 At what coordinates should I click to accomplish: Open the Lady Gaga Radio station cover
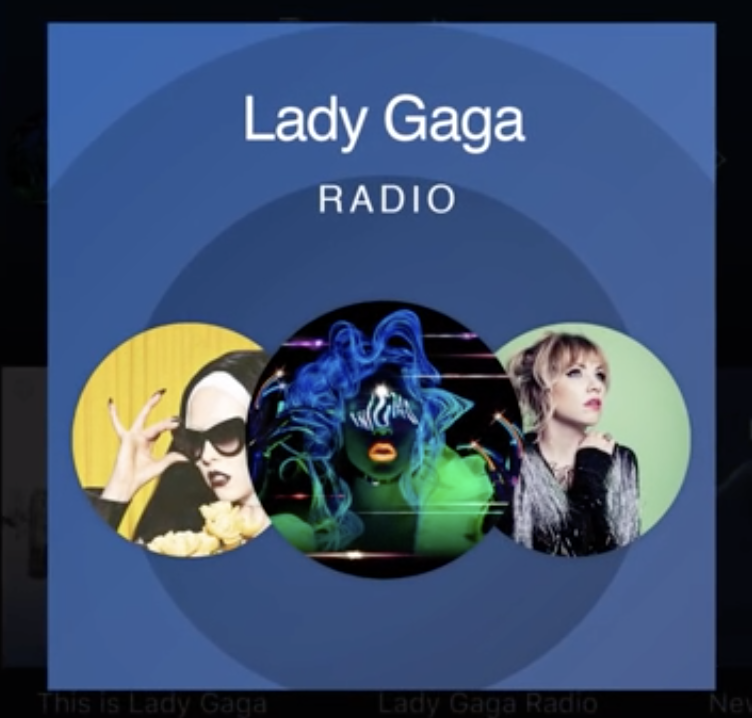click(381, 355)
